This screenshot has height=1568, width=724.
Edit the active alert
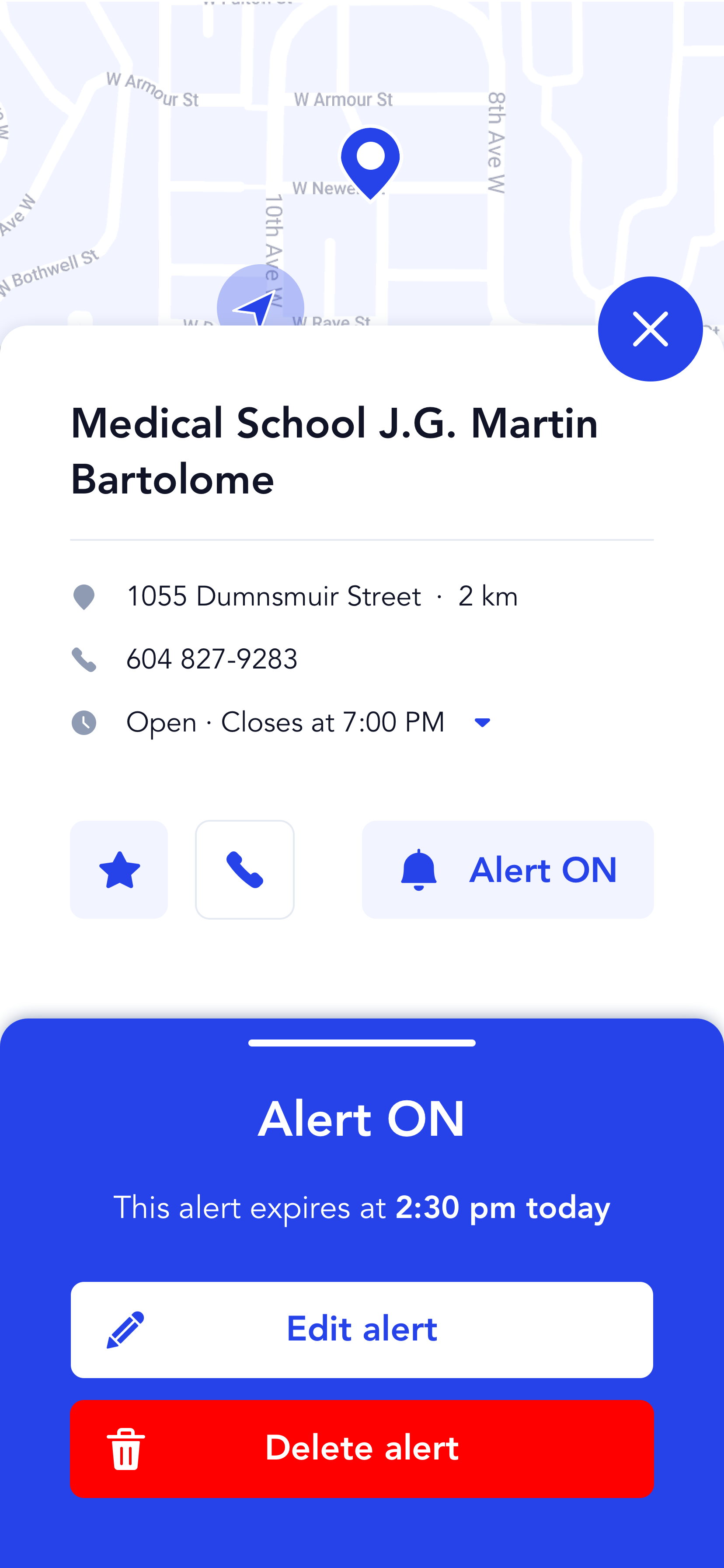coord(362,1330)
